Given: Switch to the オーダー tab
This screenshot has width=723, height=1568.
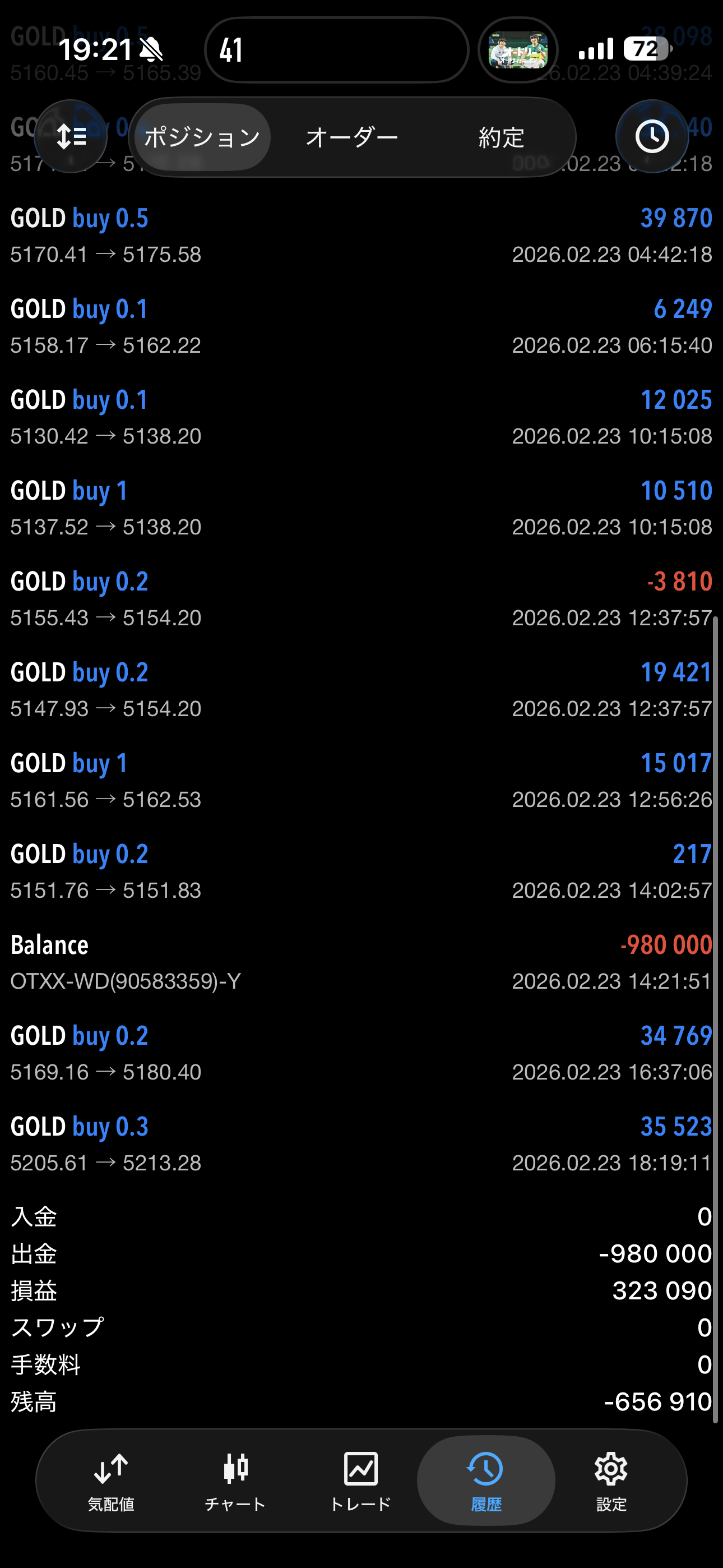Looking at the screenshot, I should tap(352, 137).
